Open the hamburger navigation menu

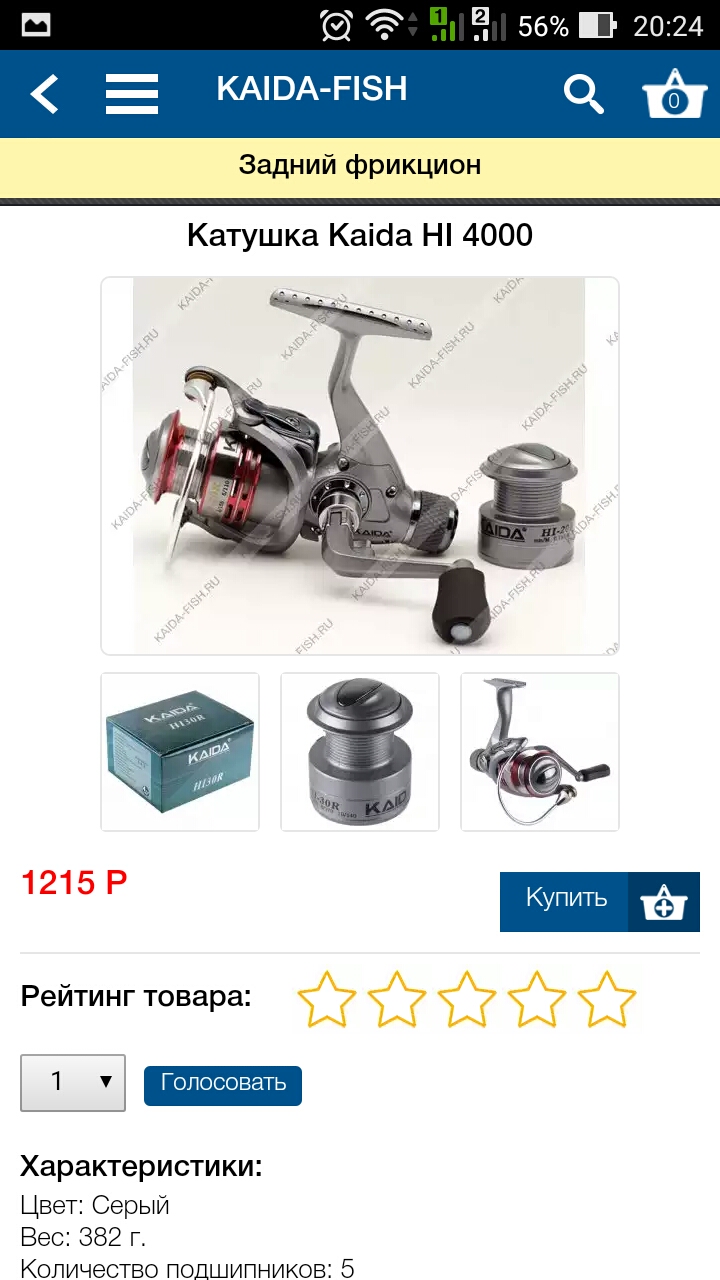[x=132, y=94]
